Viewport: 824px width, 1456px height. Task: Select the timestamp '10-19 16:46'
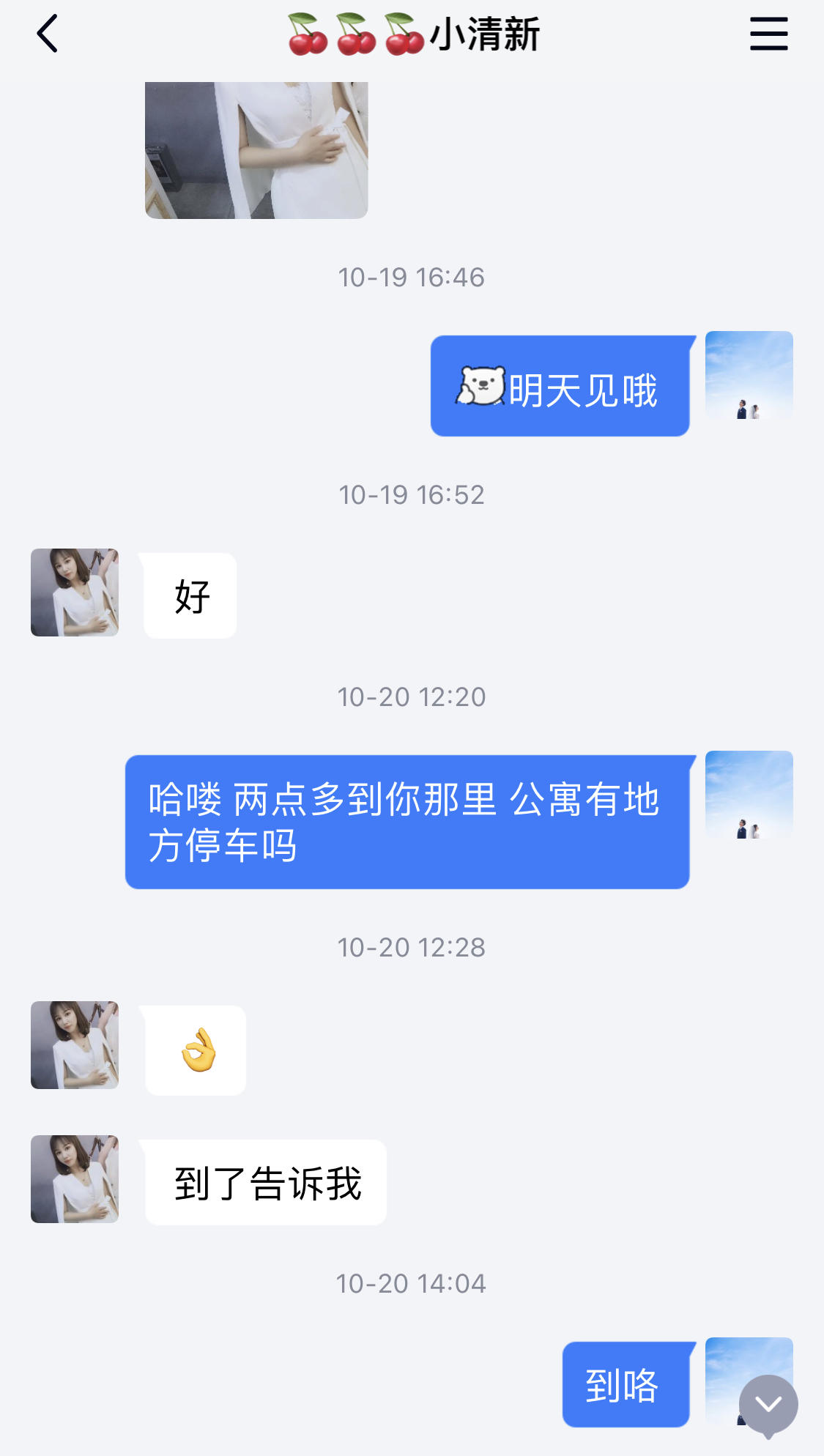click(412, 277)
